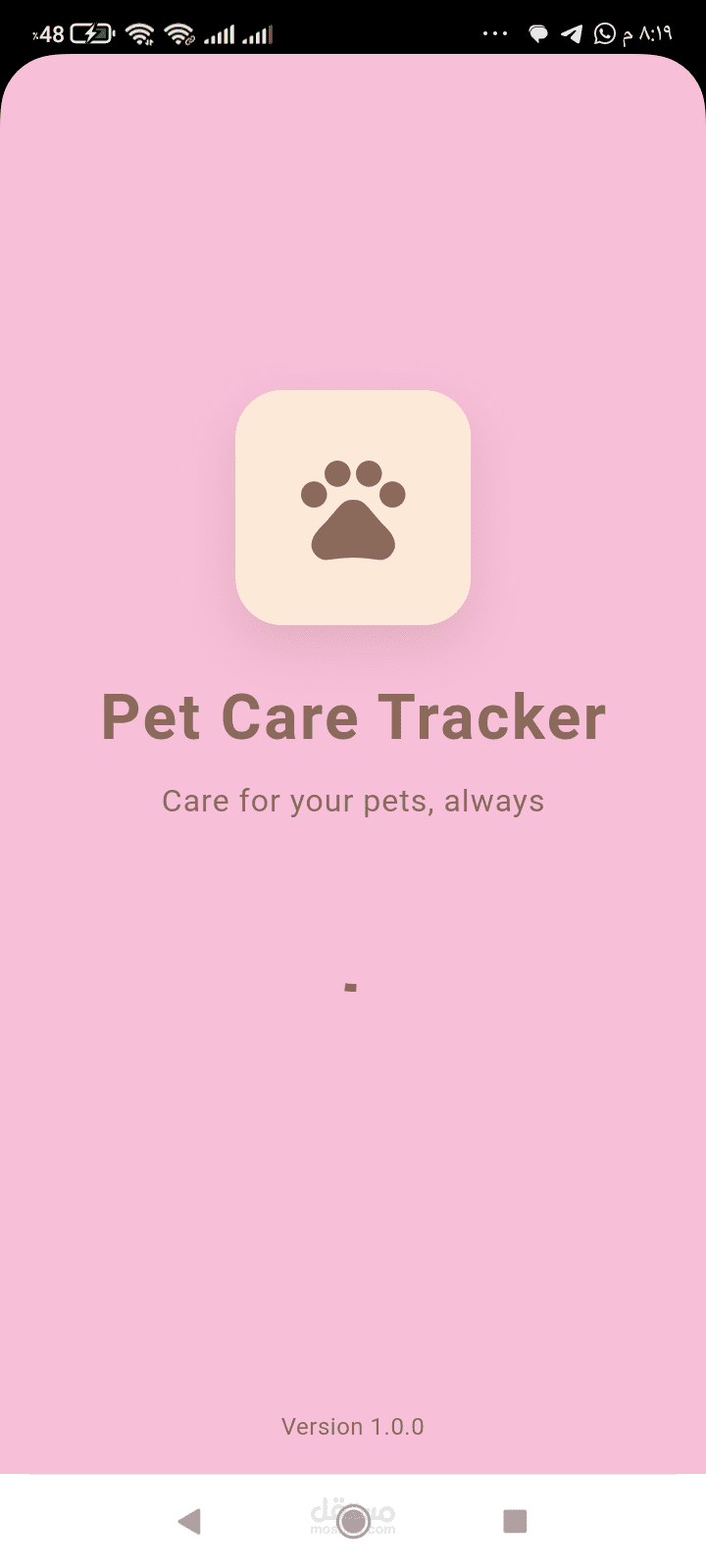Viewport: 706px width, 1568px height.
Task: Open recent apps with the square button
Action: tap(514, 1521)
